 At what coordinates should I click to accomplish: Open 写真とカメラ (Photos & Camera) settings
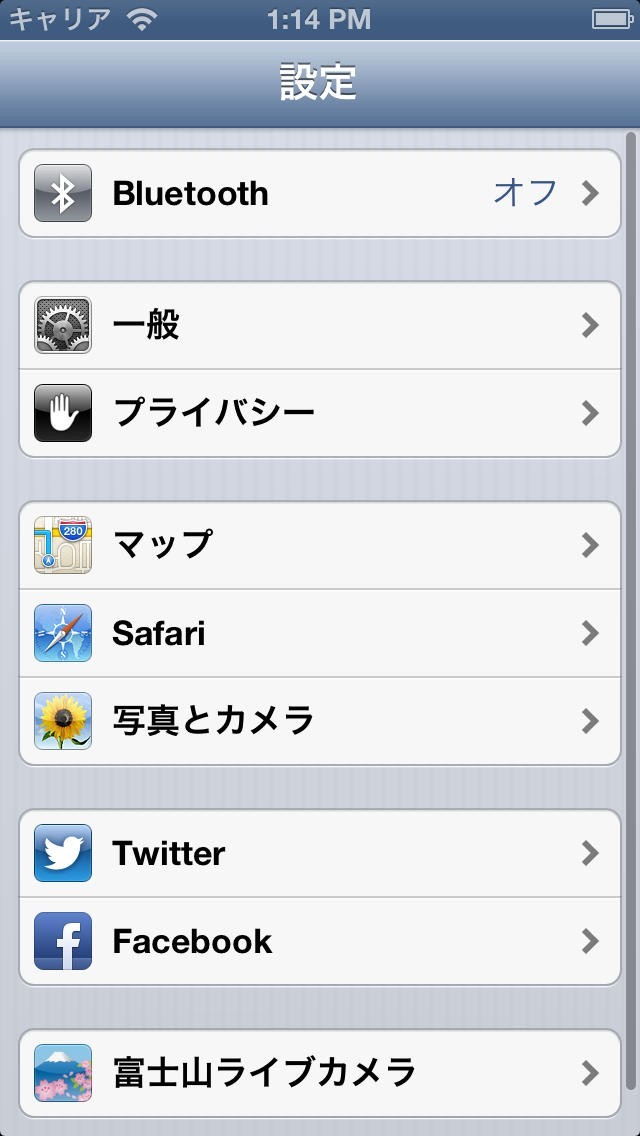point(320,721)
